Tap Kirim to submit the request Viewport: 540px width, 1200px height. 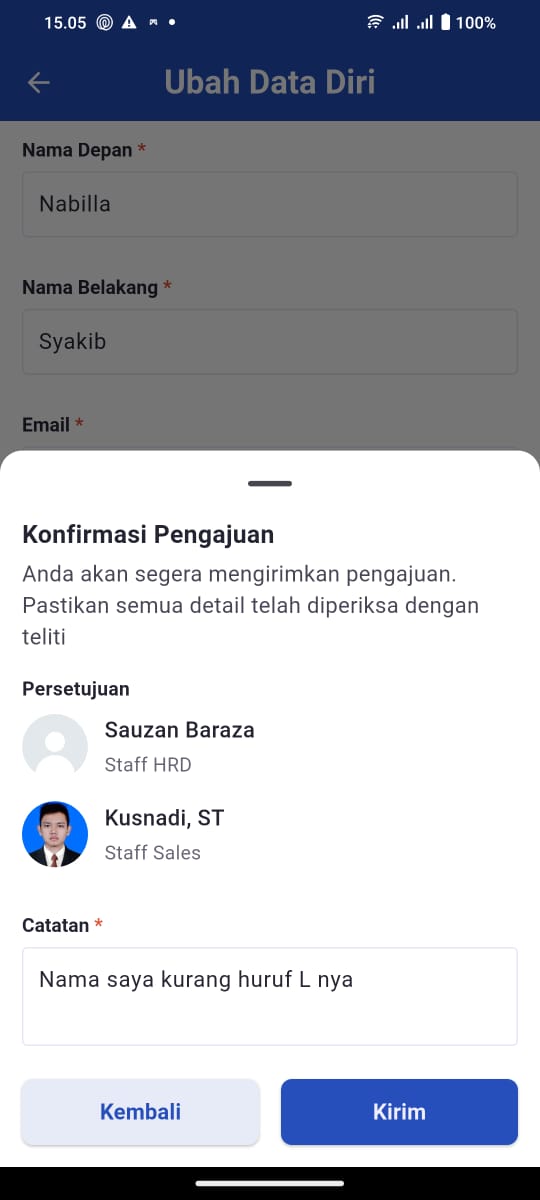399,1111
